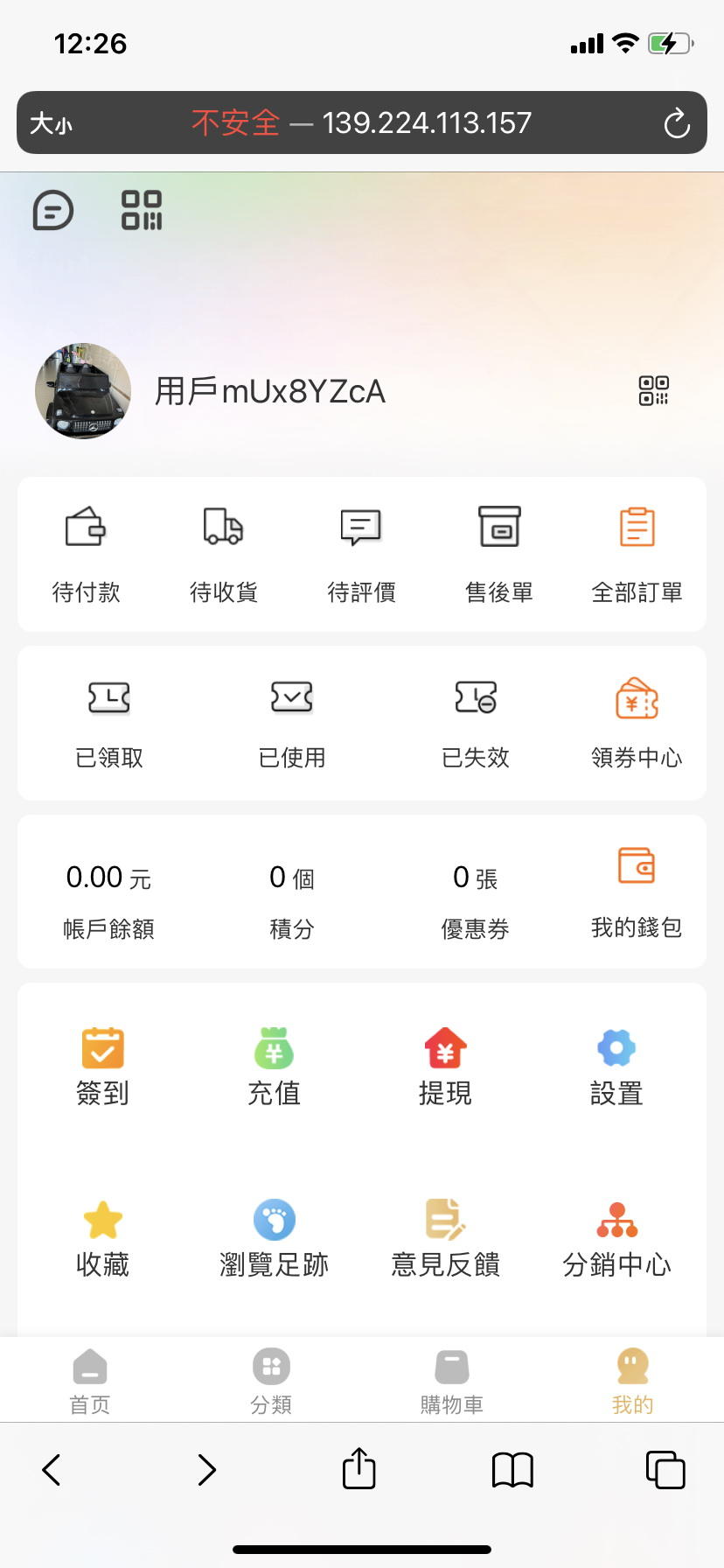Tap 簽到 daily check-in
Screen dimensions: 724x1568
coord(102,1067)
